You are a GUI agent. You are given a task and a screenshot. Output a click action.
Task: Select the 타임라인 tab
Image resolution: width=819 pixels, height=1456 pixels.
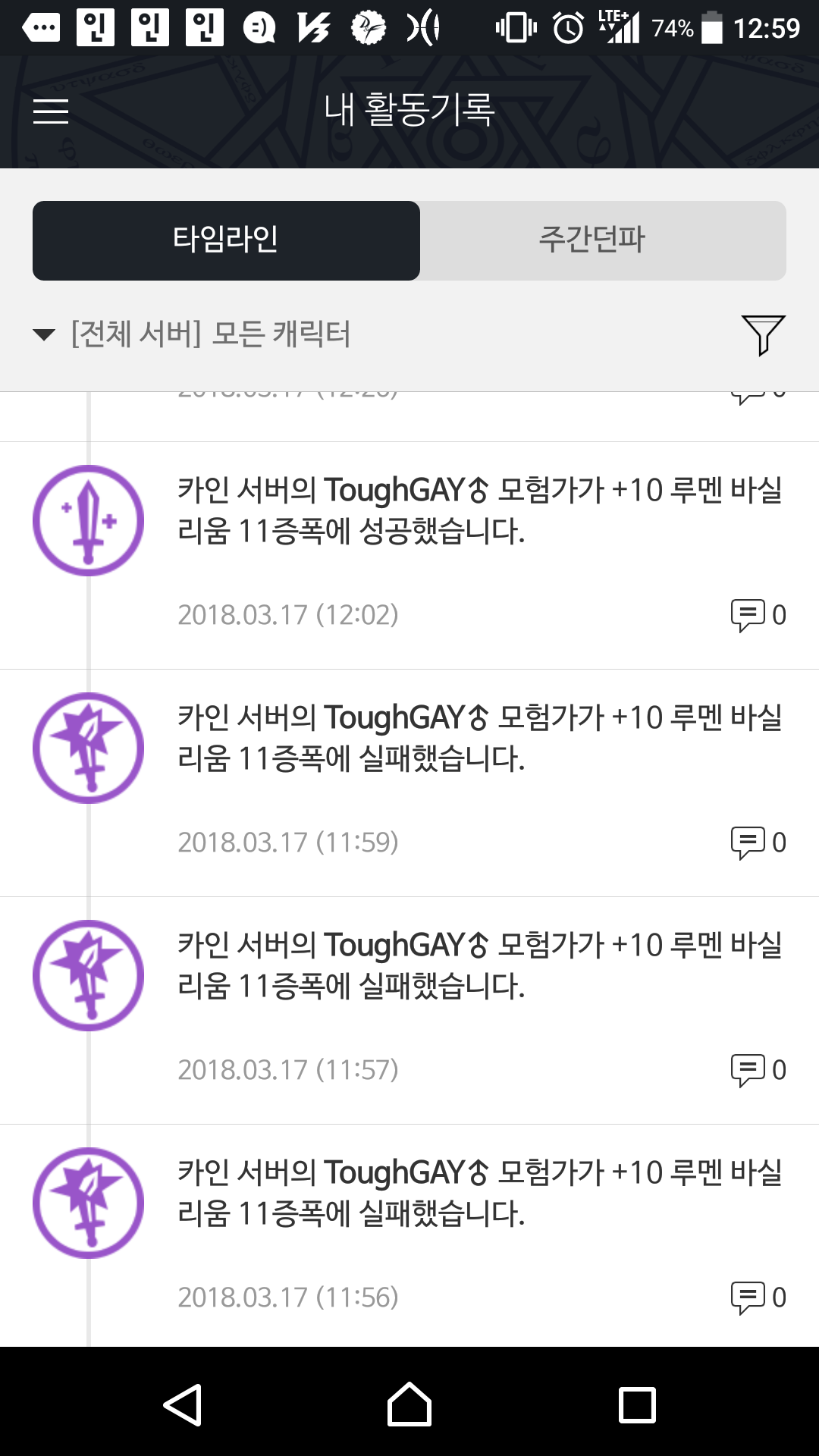pos(226,240)
